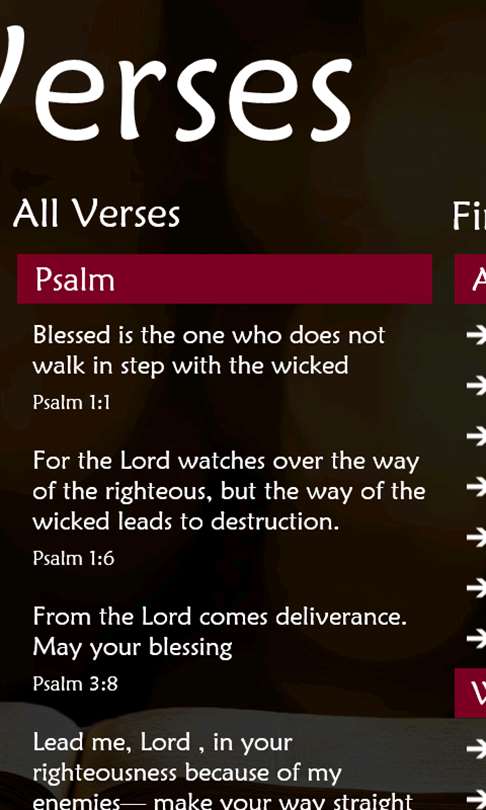Open the Psalm 3:8 verse
This screenshot has width=486, height=810.
click(x=225, y=648)
